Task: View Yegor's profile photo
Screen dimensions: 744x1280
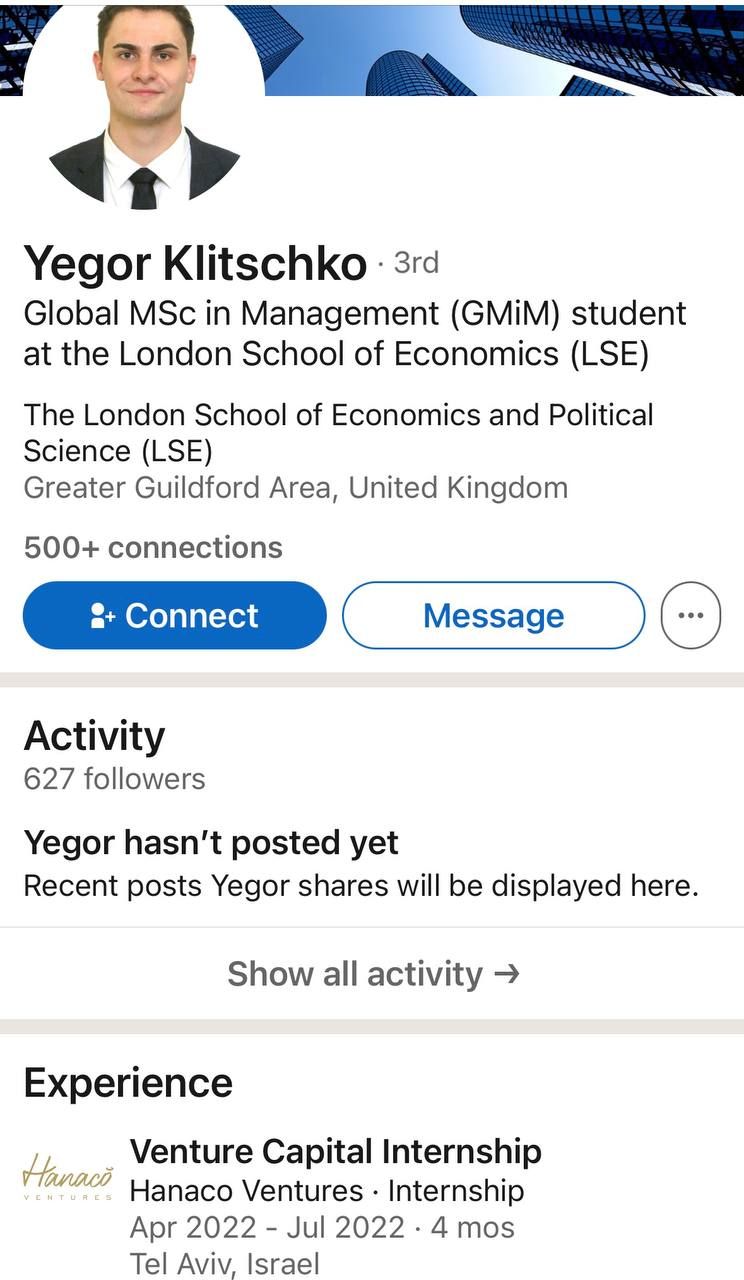Action: (x=144, y=105)
